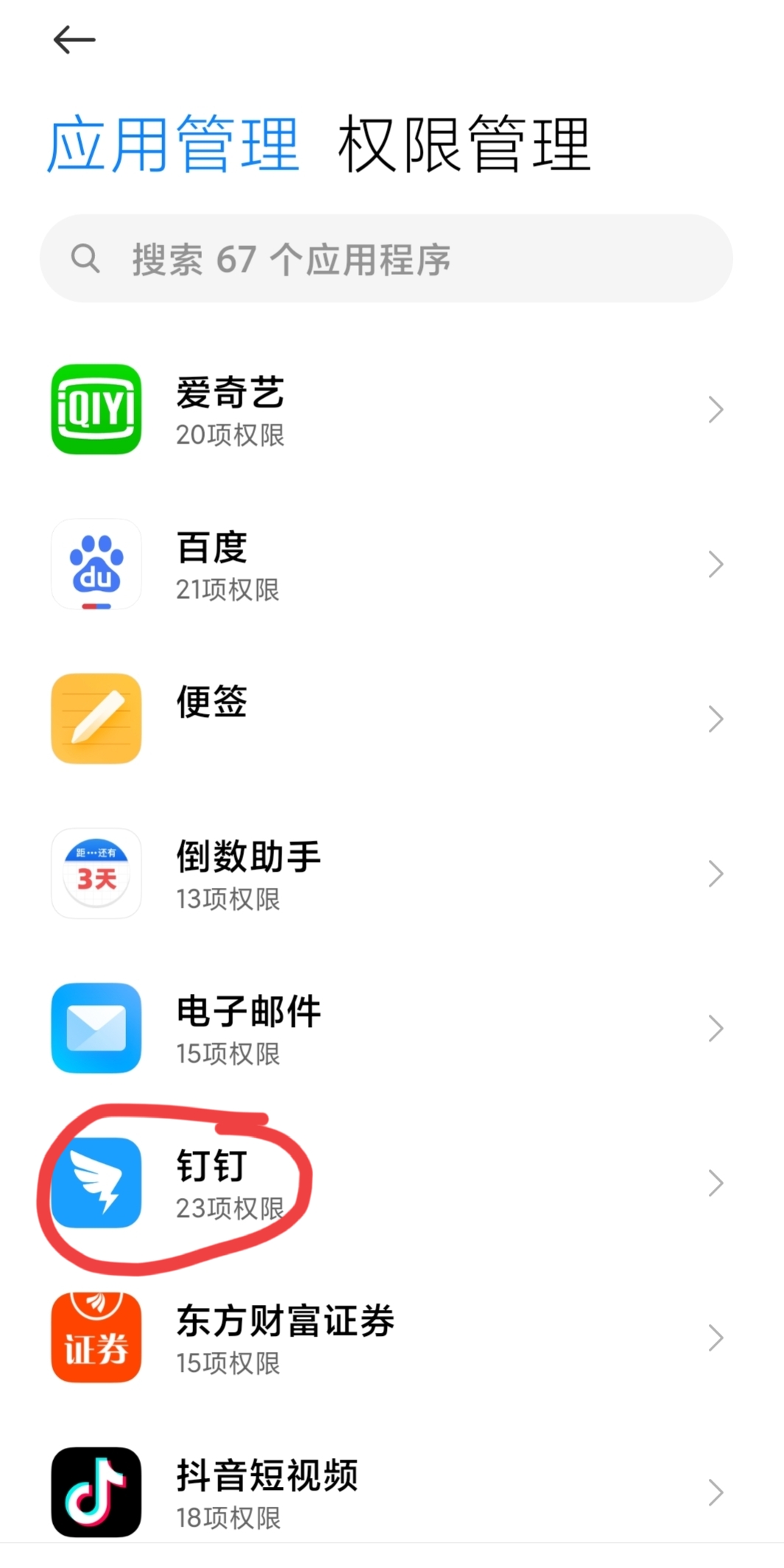The height and width of the screenshot is (1568, 784).
Task: Switch to the 权限管理 tab
Action: tap(463, 145)
